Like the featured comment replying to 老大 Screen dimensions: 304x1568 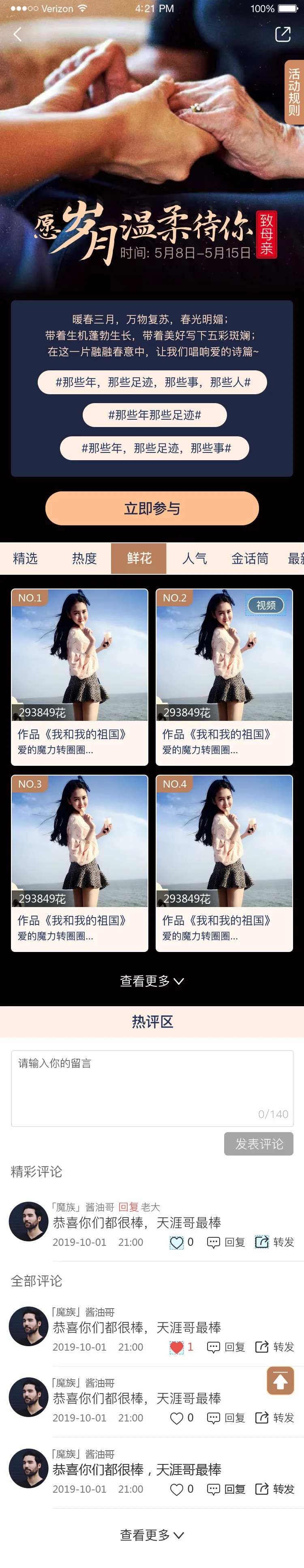pyautogui.click(x=177, y=1242)
